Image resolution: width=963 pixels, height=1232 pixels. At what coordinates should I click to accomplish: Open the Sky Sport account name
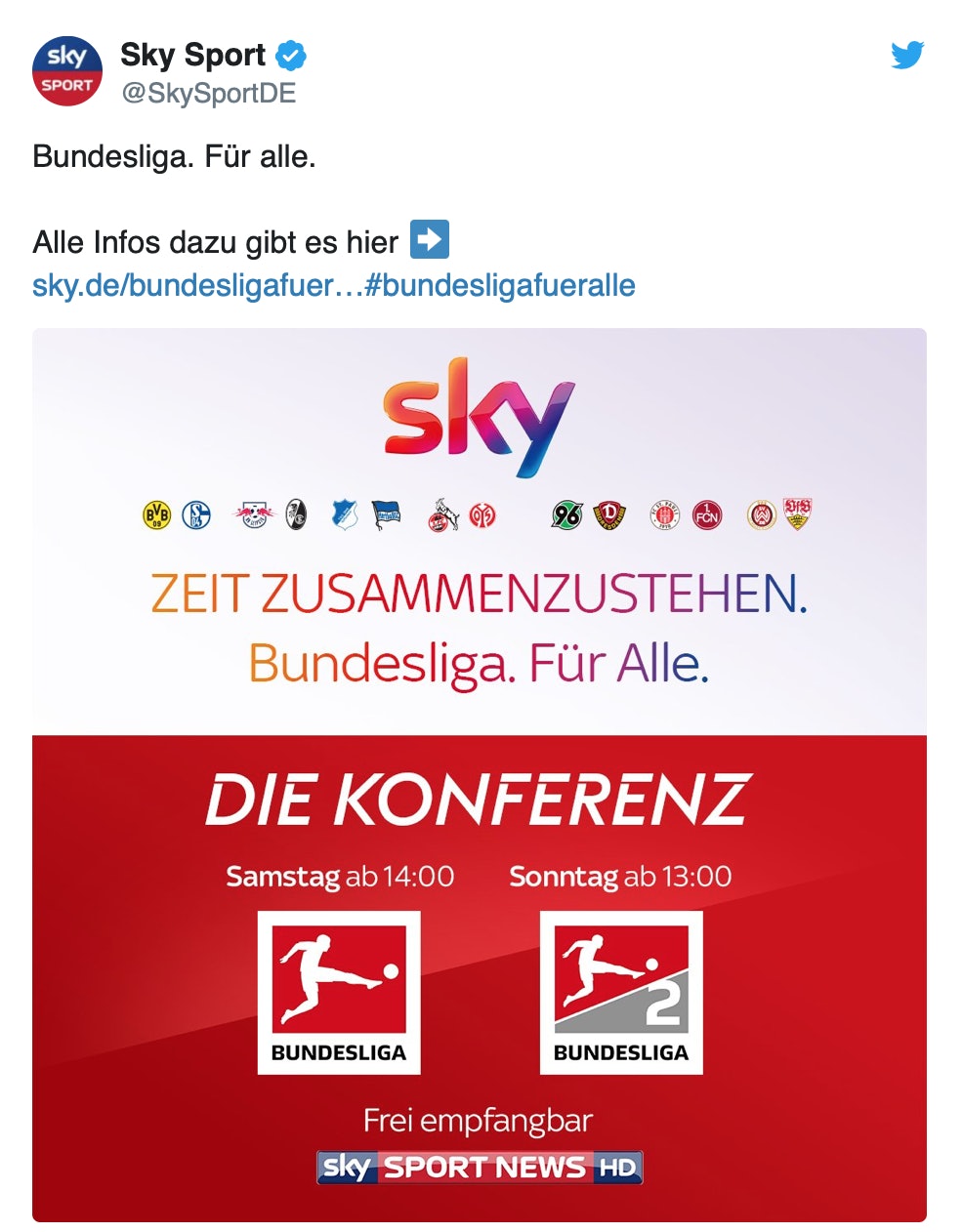tap(192, 56)
